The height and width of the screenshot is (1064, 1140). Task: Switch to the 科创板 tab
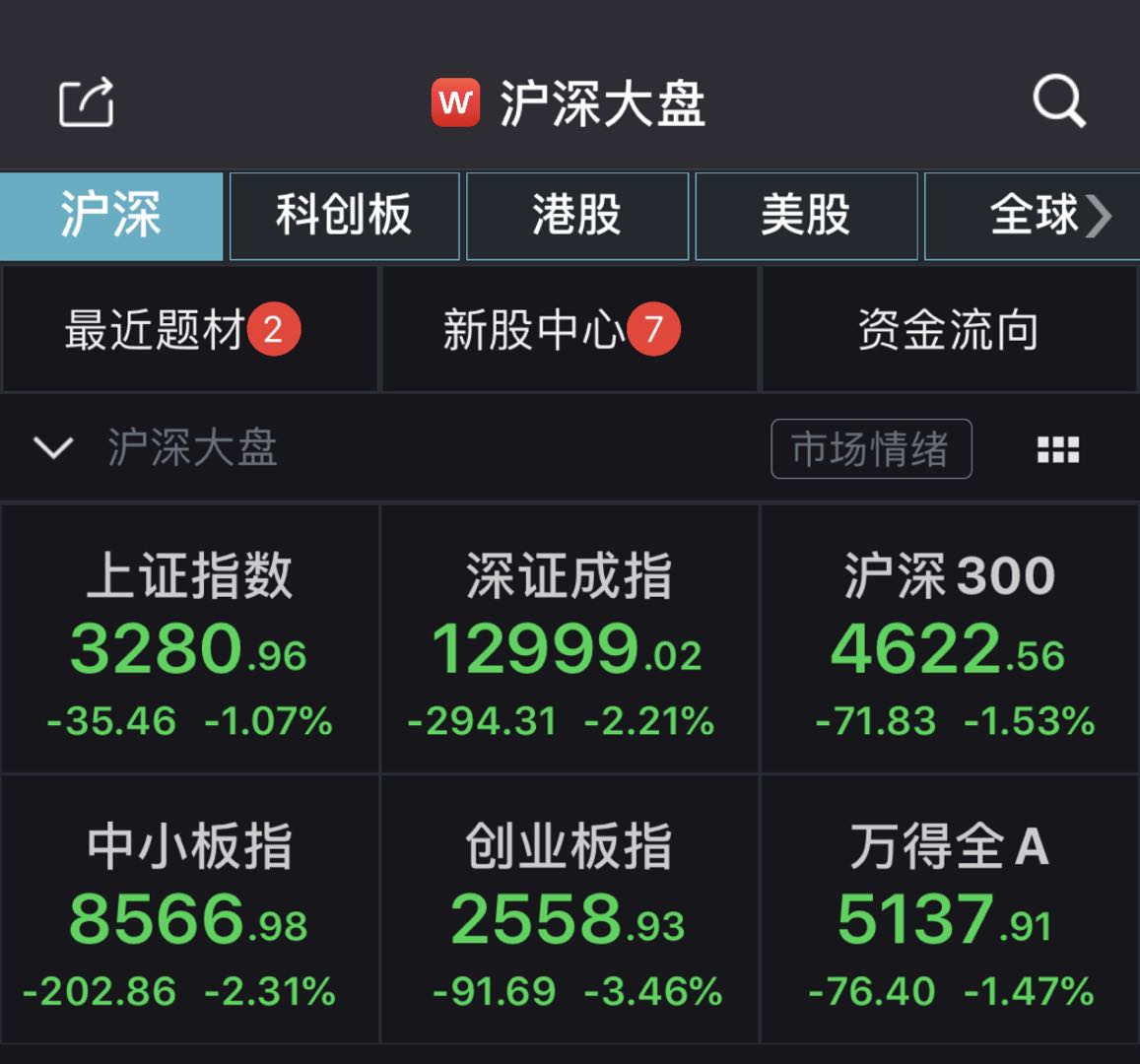pyautogui.click(x=344, y=216)
